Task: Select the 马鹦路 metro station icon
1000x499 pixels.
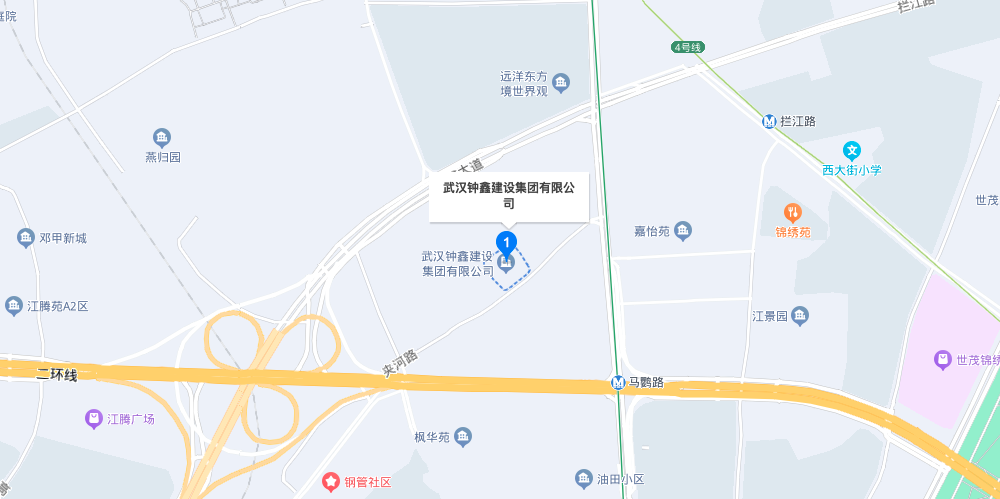Action: coord(620,383)
